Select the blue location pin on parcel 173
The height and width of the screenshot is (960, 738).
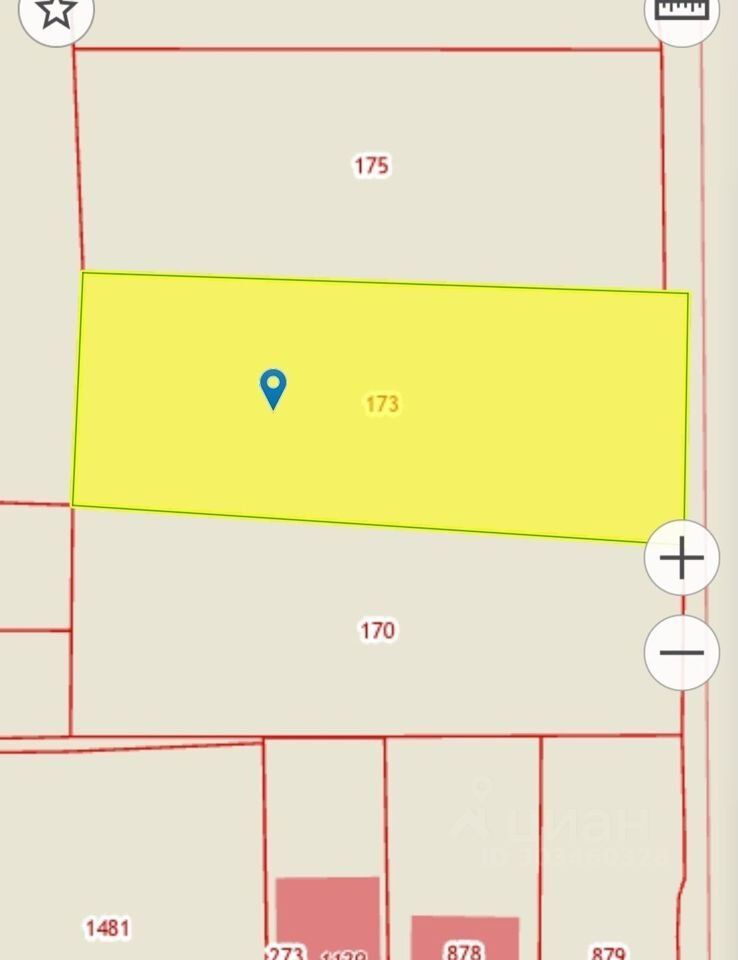(273, 387)
